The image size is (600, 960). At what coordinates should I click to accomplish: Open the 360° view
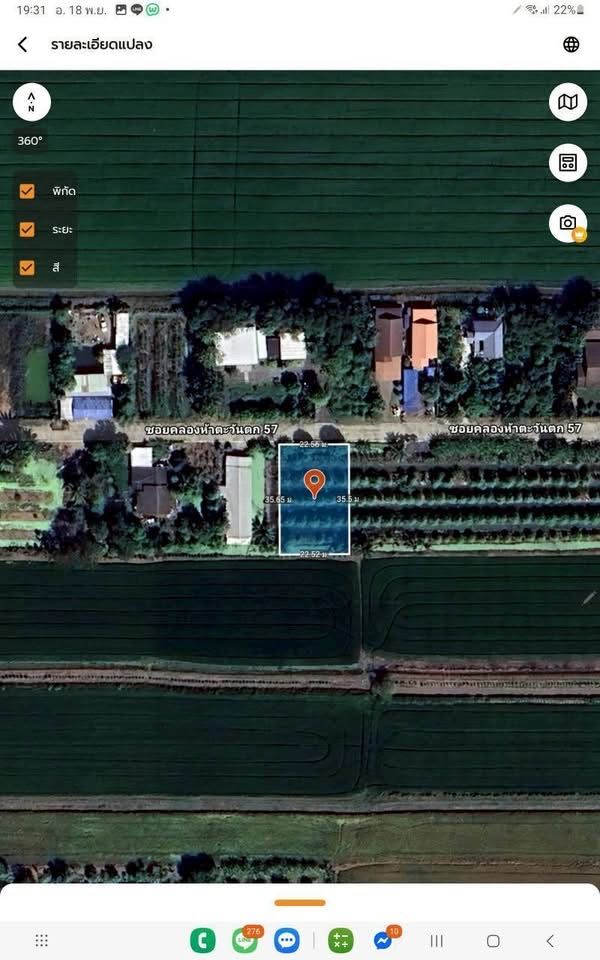(30, 141)
